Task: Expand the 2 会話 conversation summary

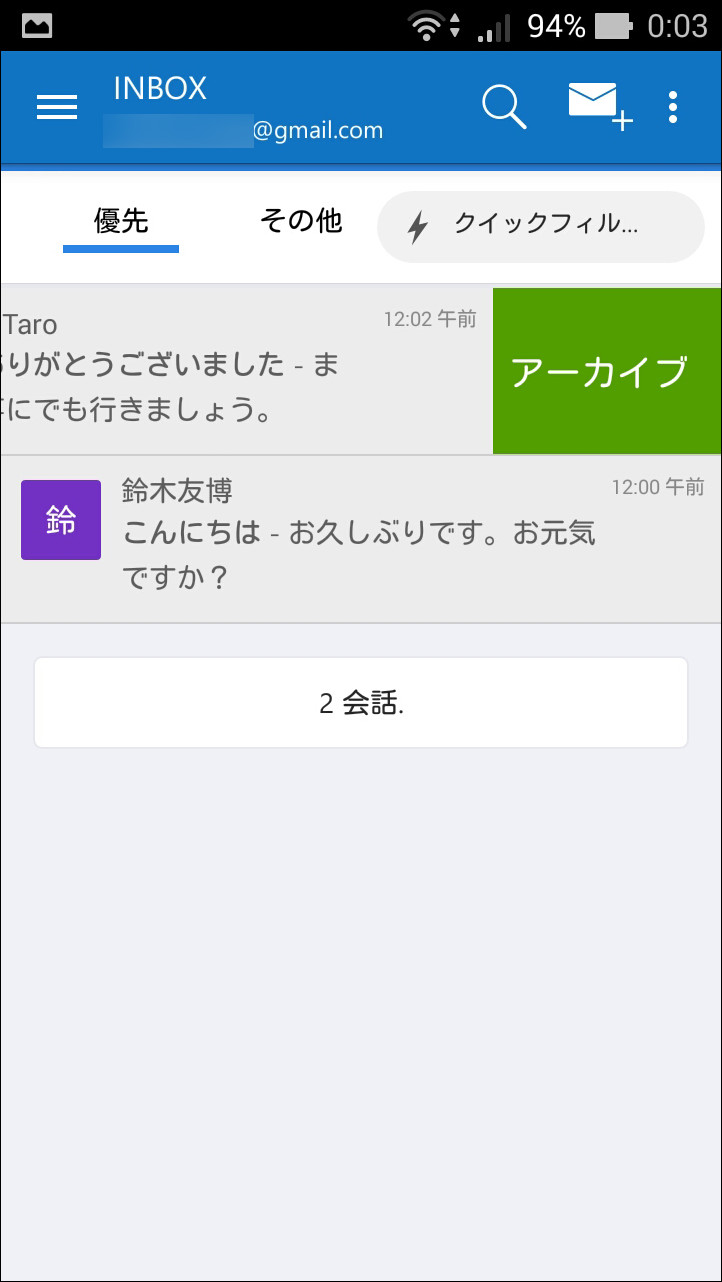Action: pyautogui.click(x=360, y=701)
